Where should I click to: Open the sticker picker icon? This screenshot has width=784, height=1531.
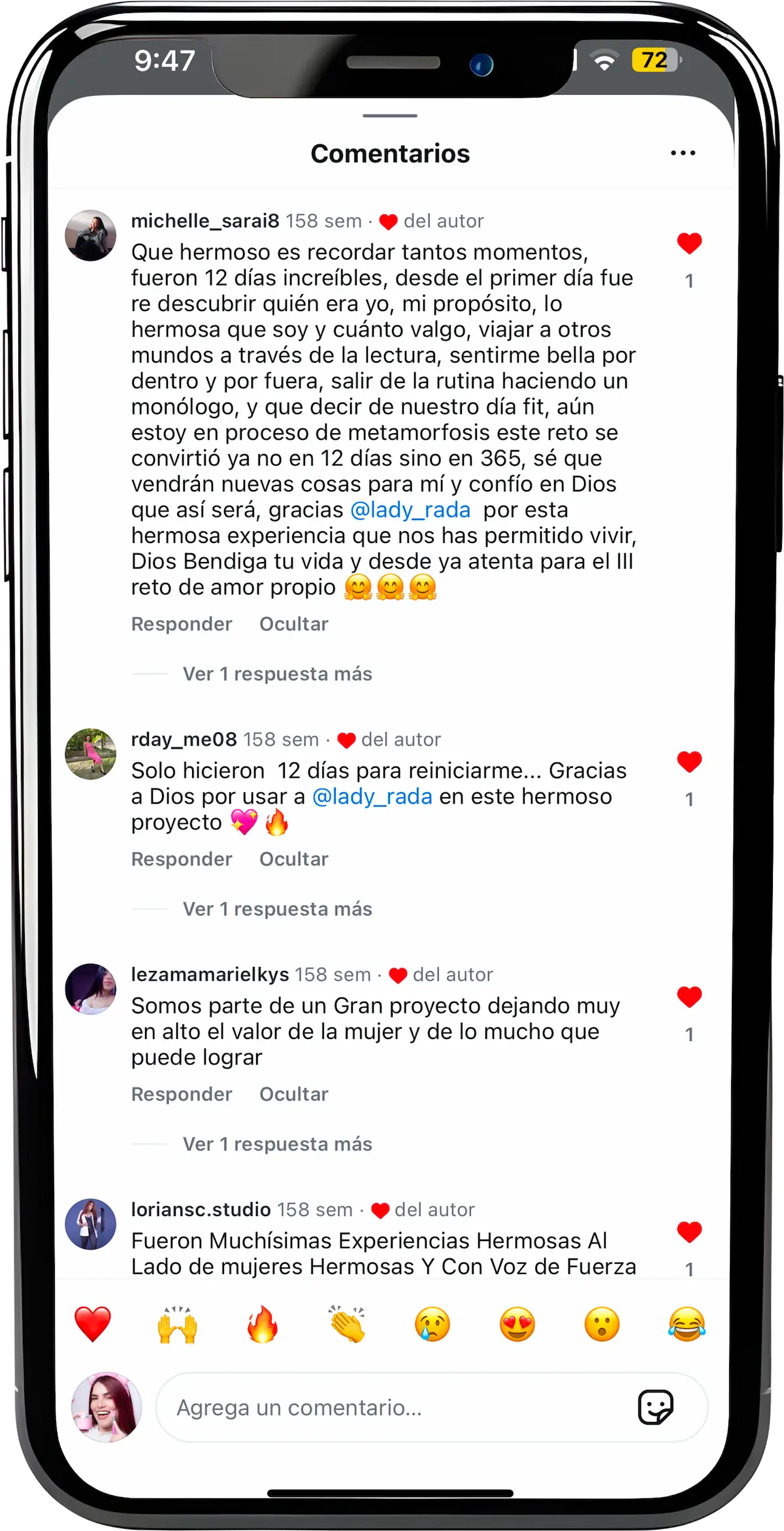655,1407
